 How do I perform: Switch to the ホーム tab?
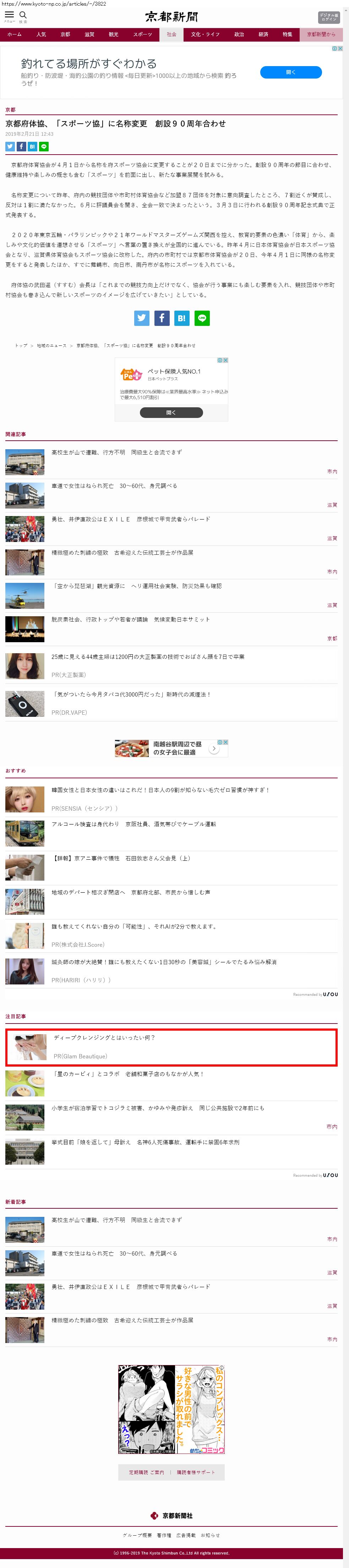click(x=14, y=35)
